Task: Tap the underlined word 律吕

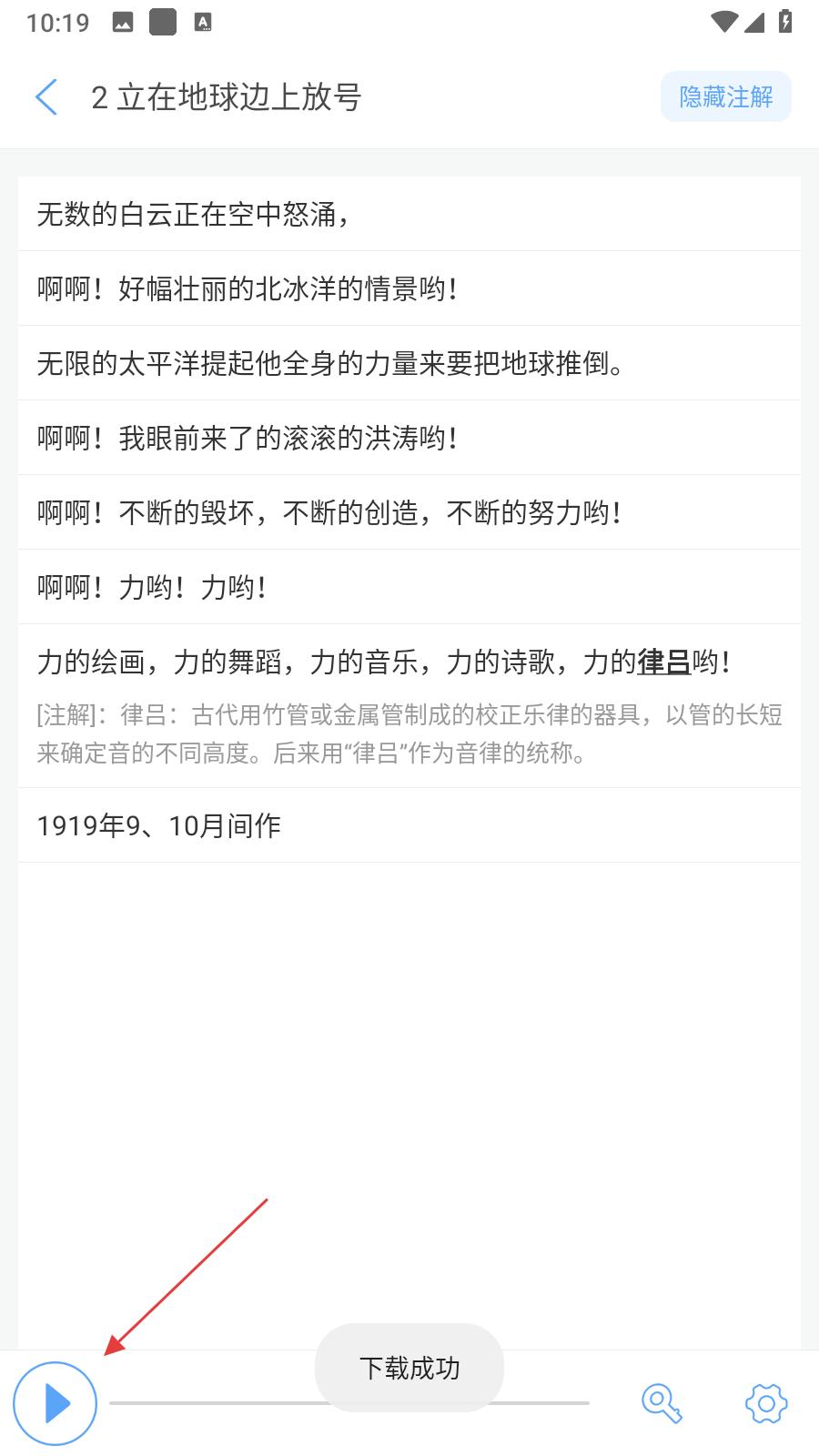Action: pos(664,662)
